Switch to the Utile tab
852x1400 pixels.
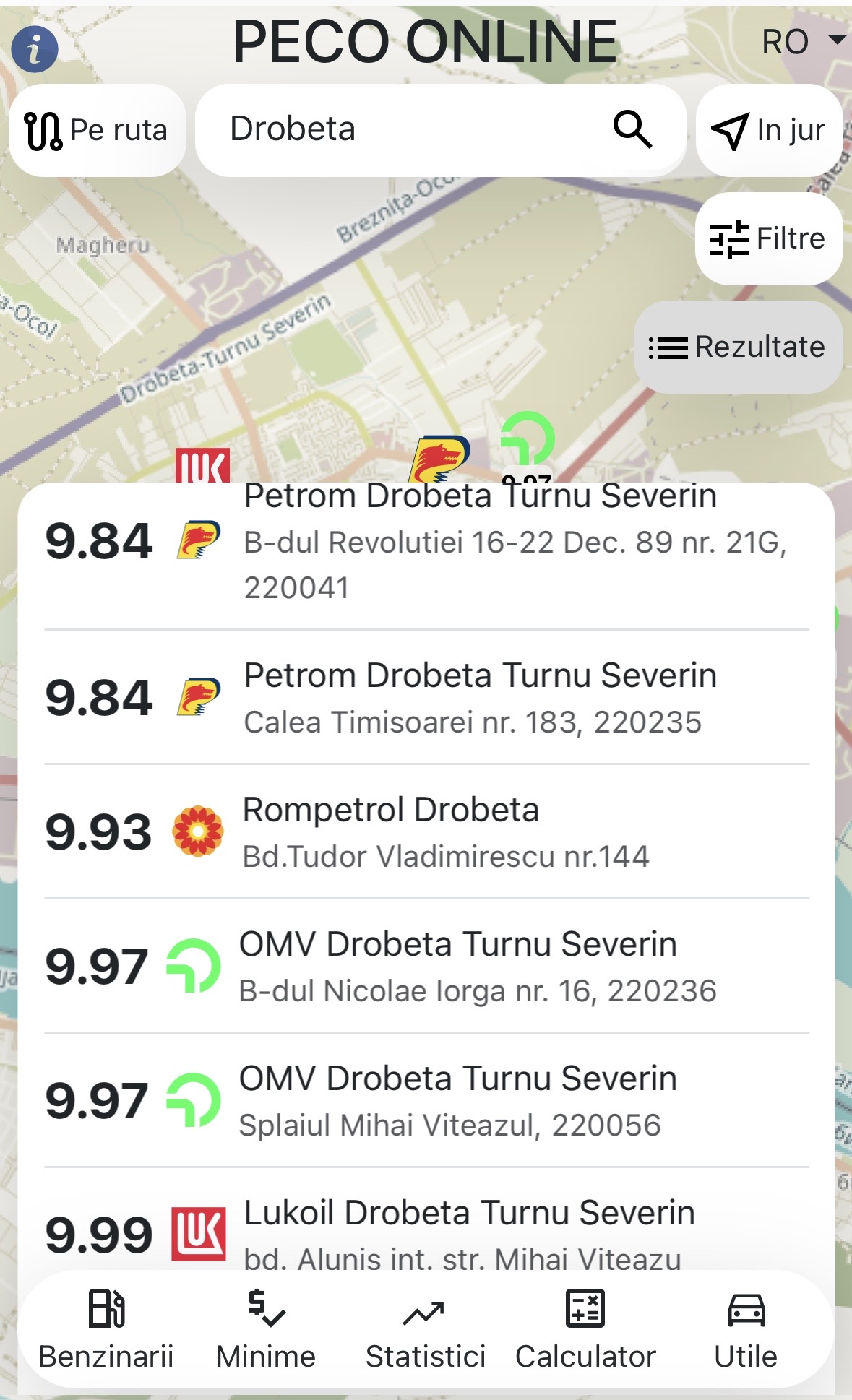tap(746, 1329)
